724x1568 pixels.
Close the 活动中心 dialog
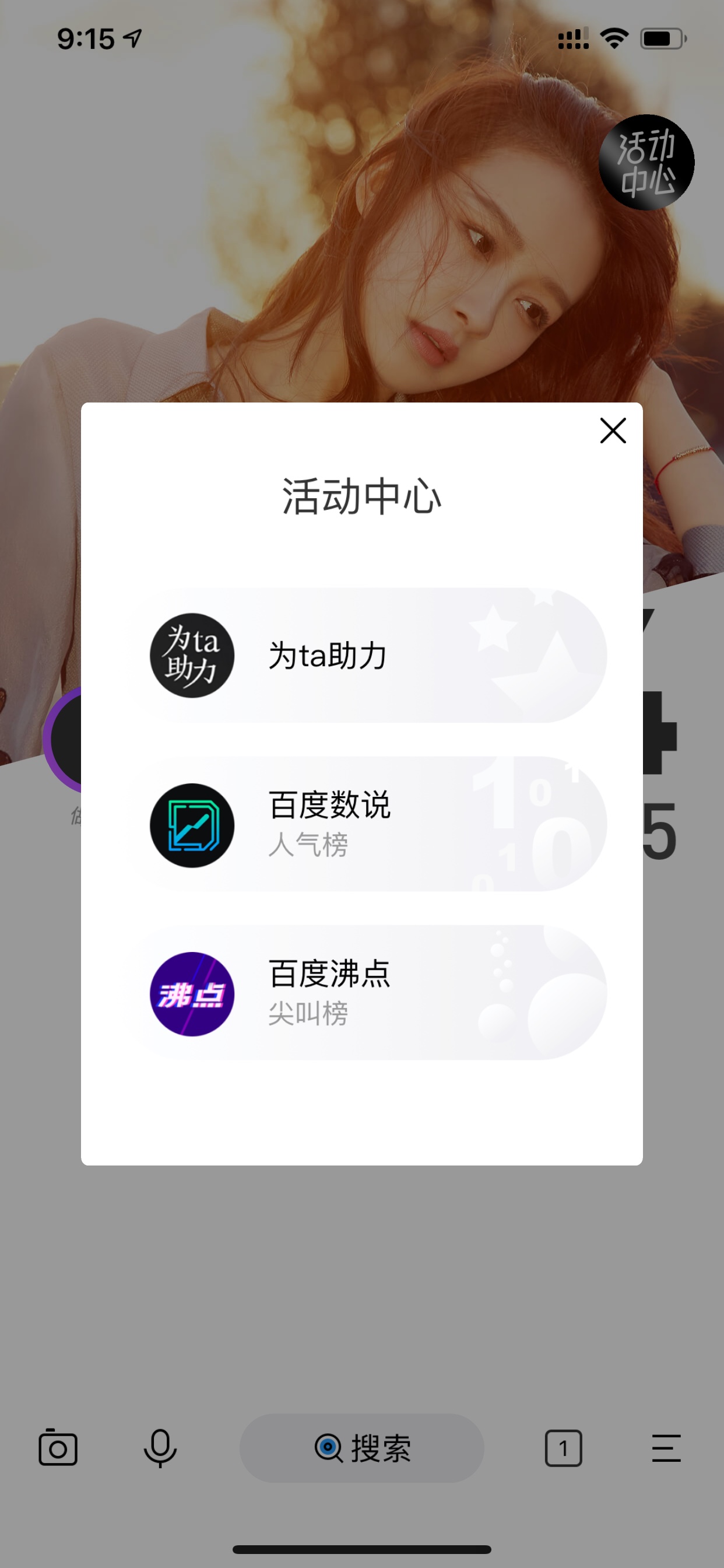tap(613, 430)
